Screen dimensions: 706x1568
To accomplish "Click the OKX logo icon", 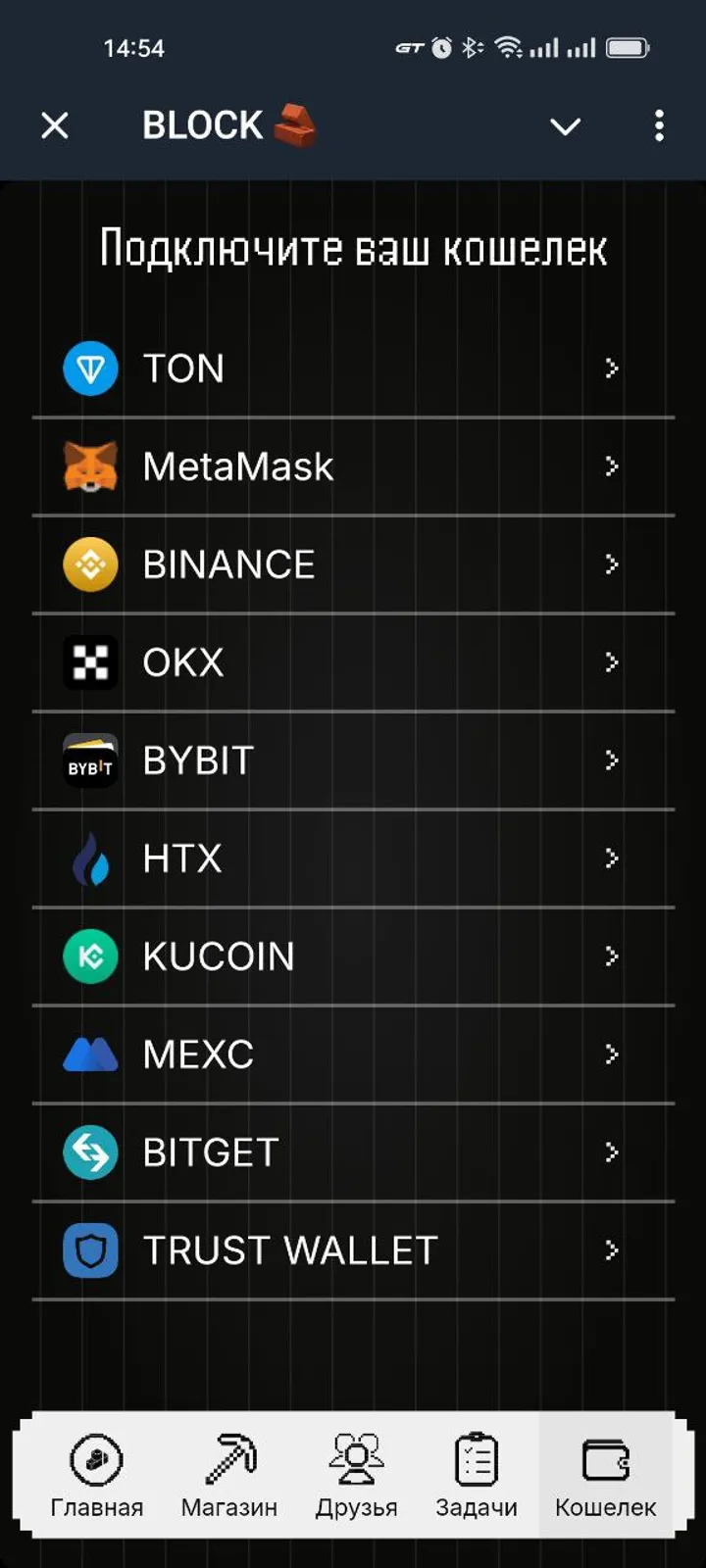I will pos(89,661).
